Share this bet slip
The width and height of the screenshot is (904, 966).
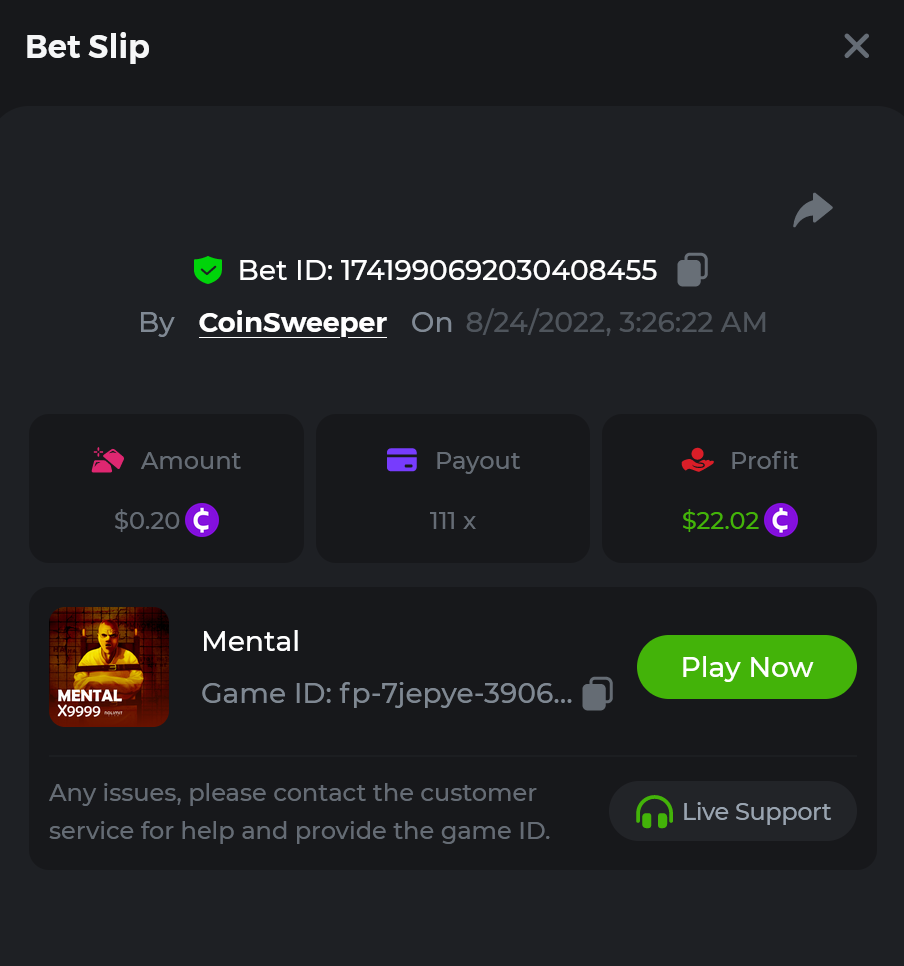click(x=812, y=210)
